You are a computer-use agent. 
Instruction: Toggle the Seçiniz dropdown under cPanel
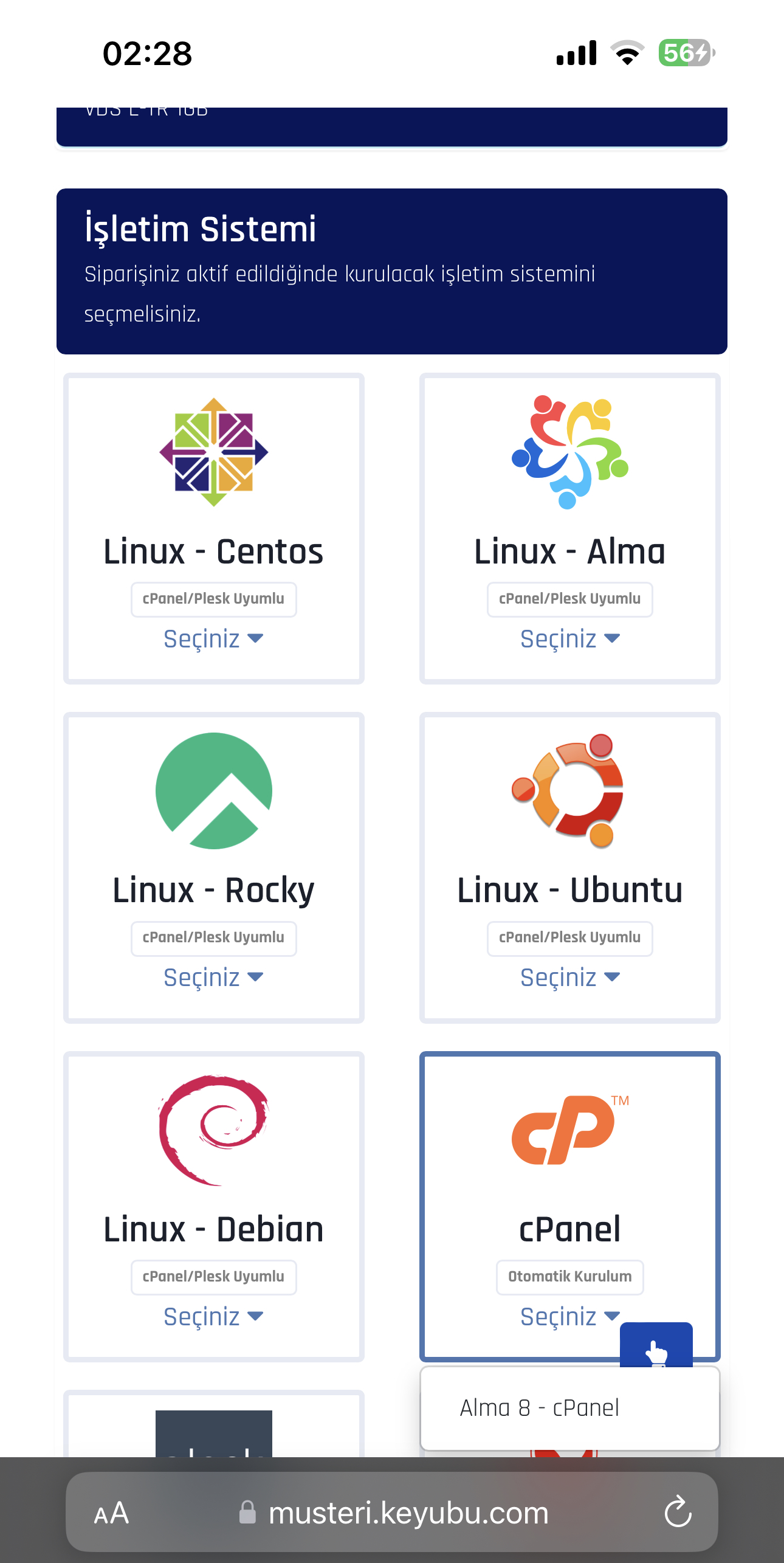coord(569,1316)
